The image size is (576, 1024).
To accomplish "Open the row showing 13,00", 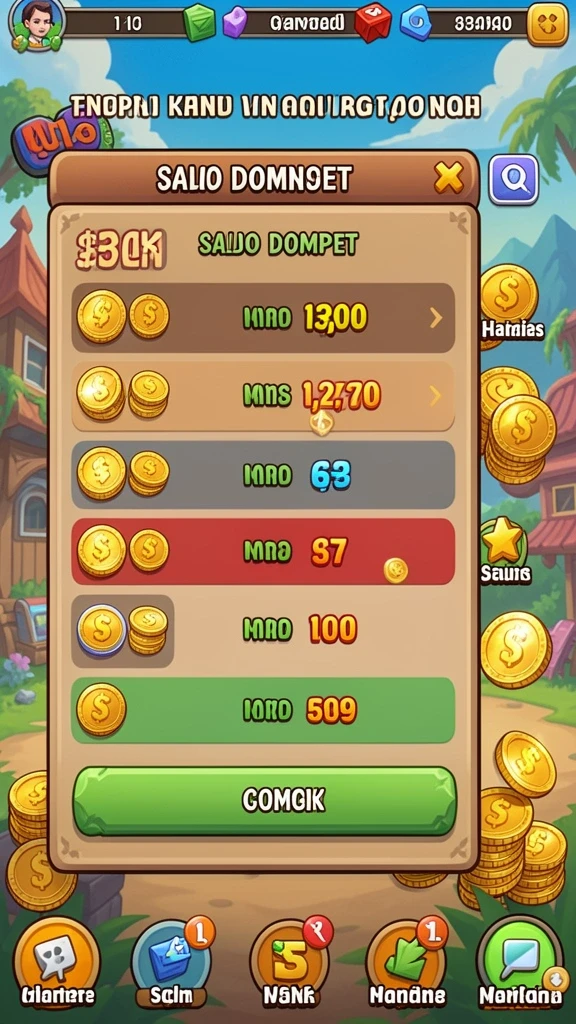I will 263,317.
